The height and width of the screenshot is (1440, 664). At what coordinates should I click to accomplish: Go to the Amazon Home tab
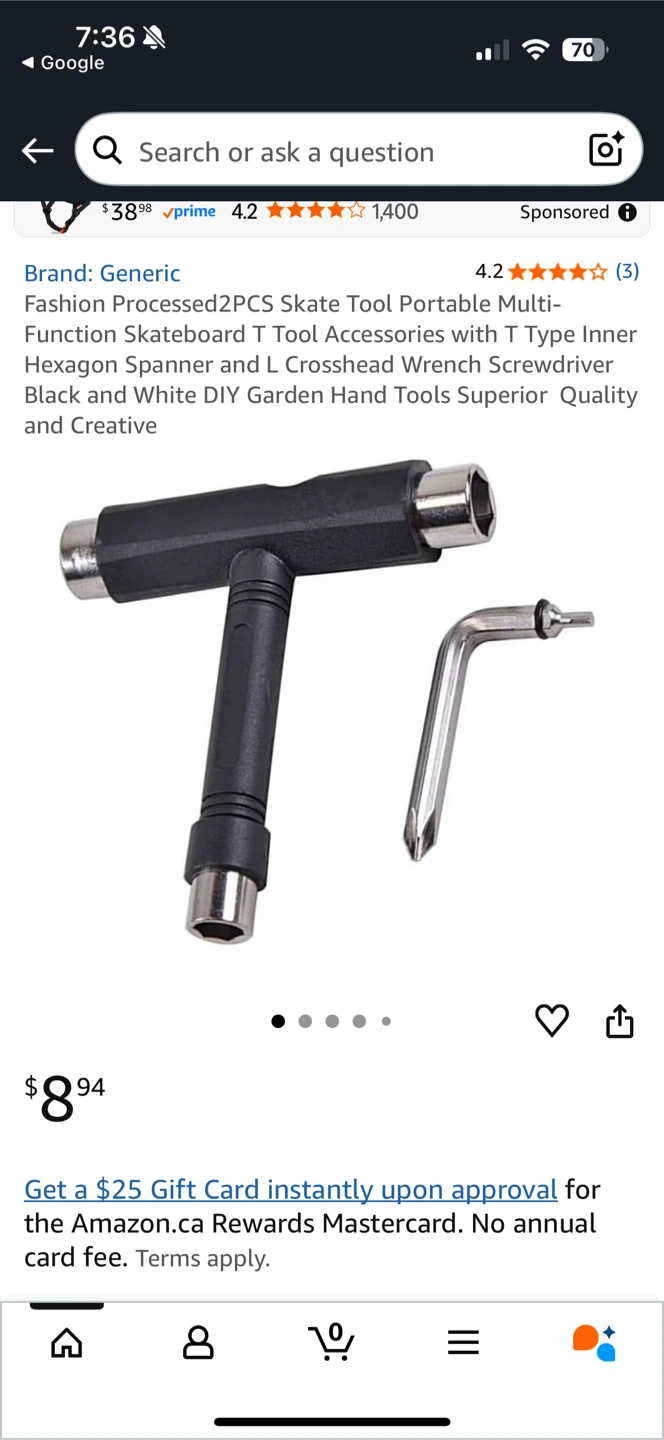pos(67,1342)
